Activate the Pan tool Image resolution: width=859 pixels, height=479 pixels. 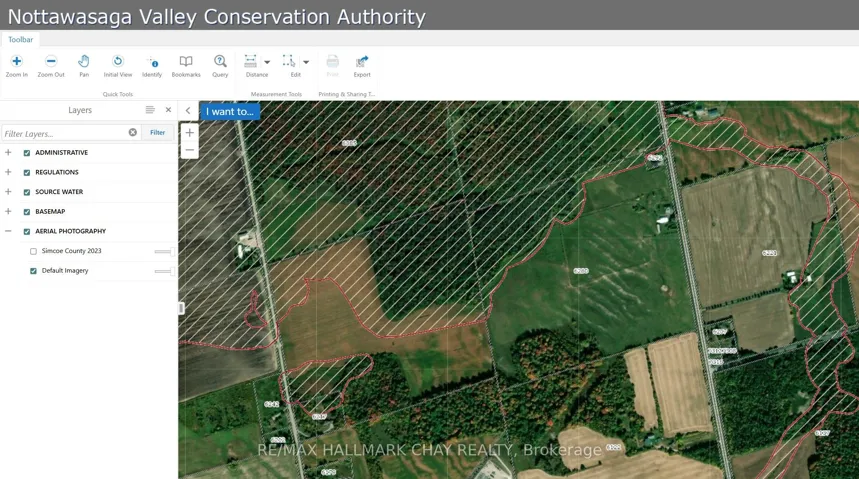[84, 65]
